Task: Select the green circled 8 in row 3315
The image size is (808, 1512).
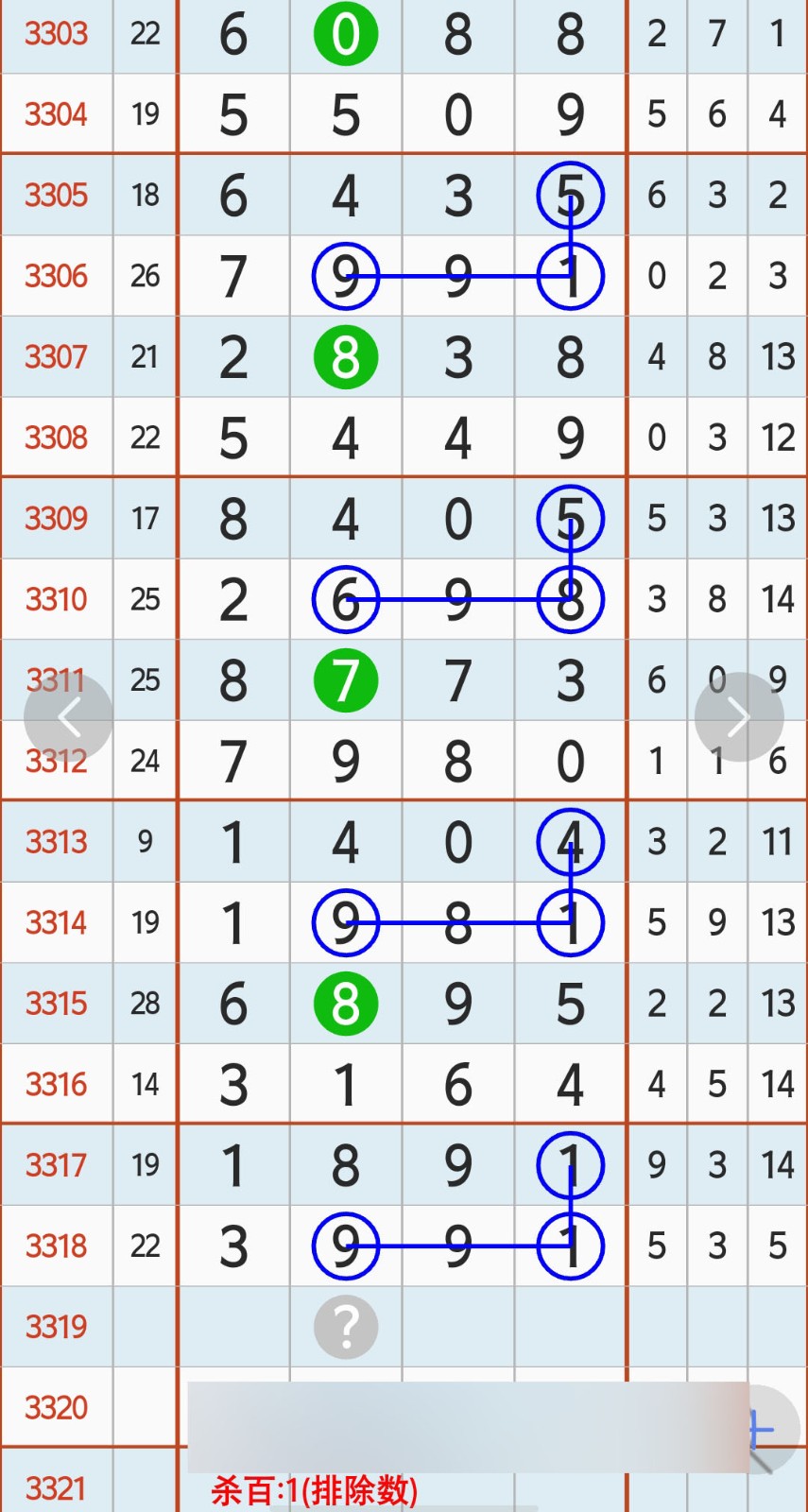Action: pyautogui.click(x=345, y=1004)
